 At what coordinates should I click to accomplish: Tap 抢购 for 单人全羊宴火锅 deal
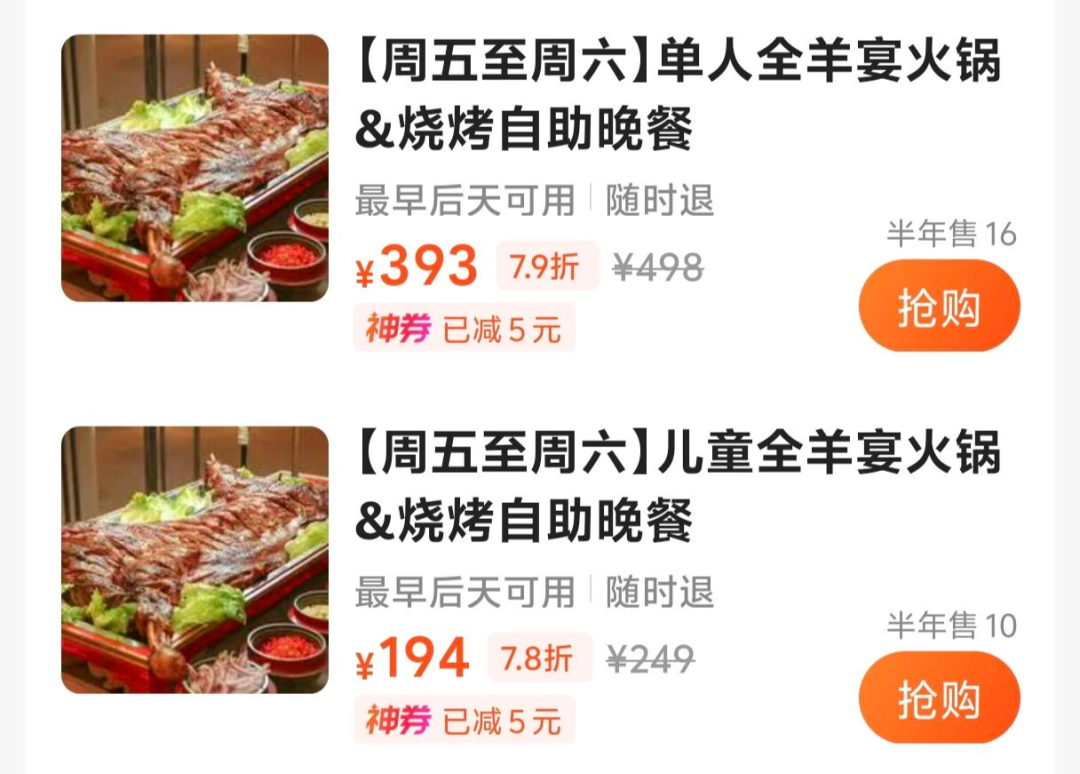pyautogui.click(x=938, y=307)
